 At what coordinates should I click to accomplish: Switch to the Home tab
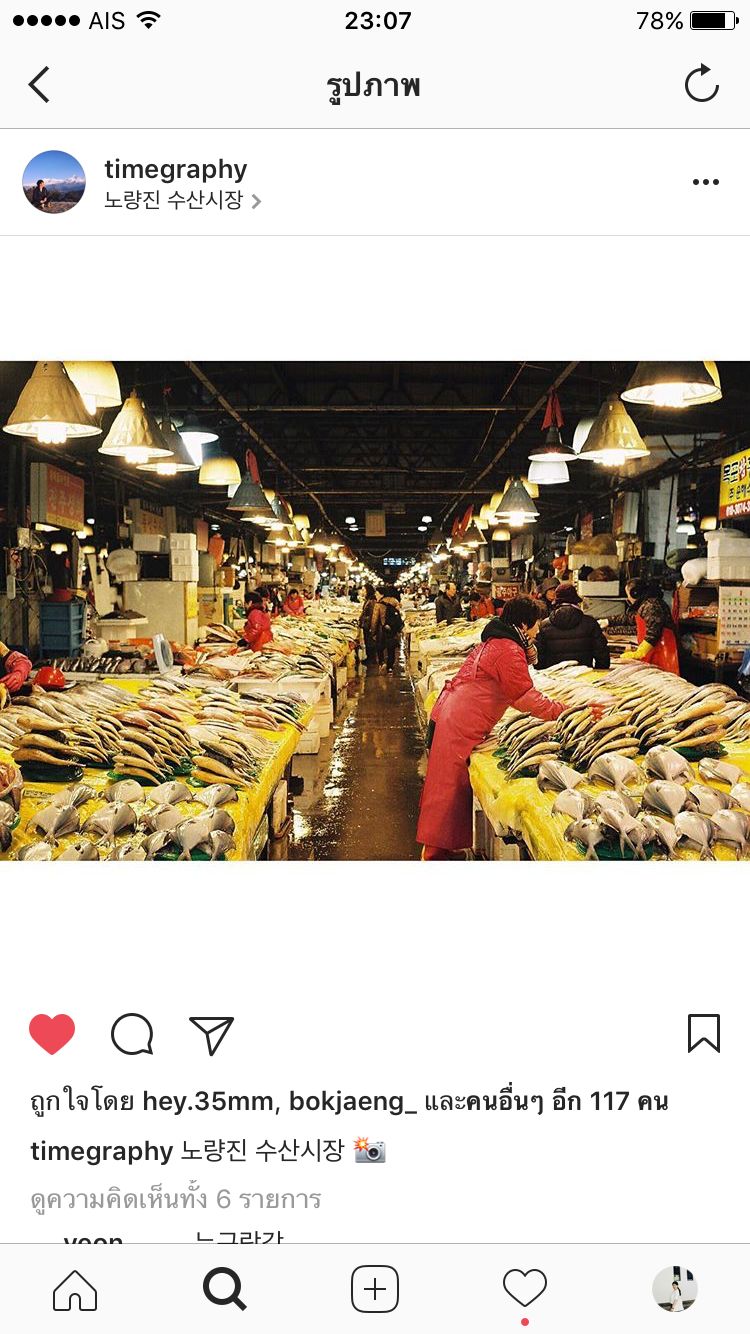pos(75,1290)
